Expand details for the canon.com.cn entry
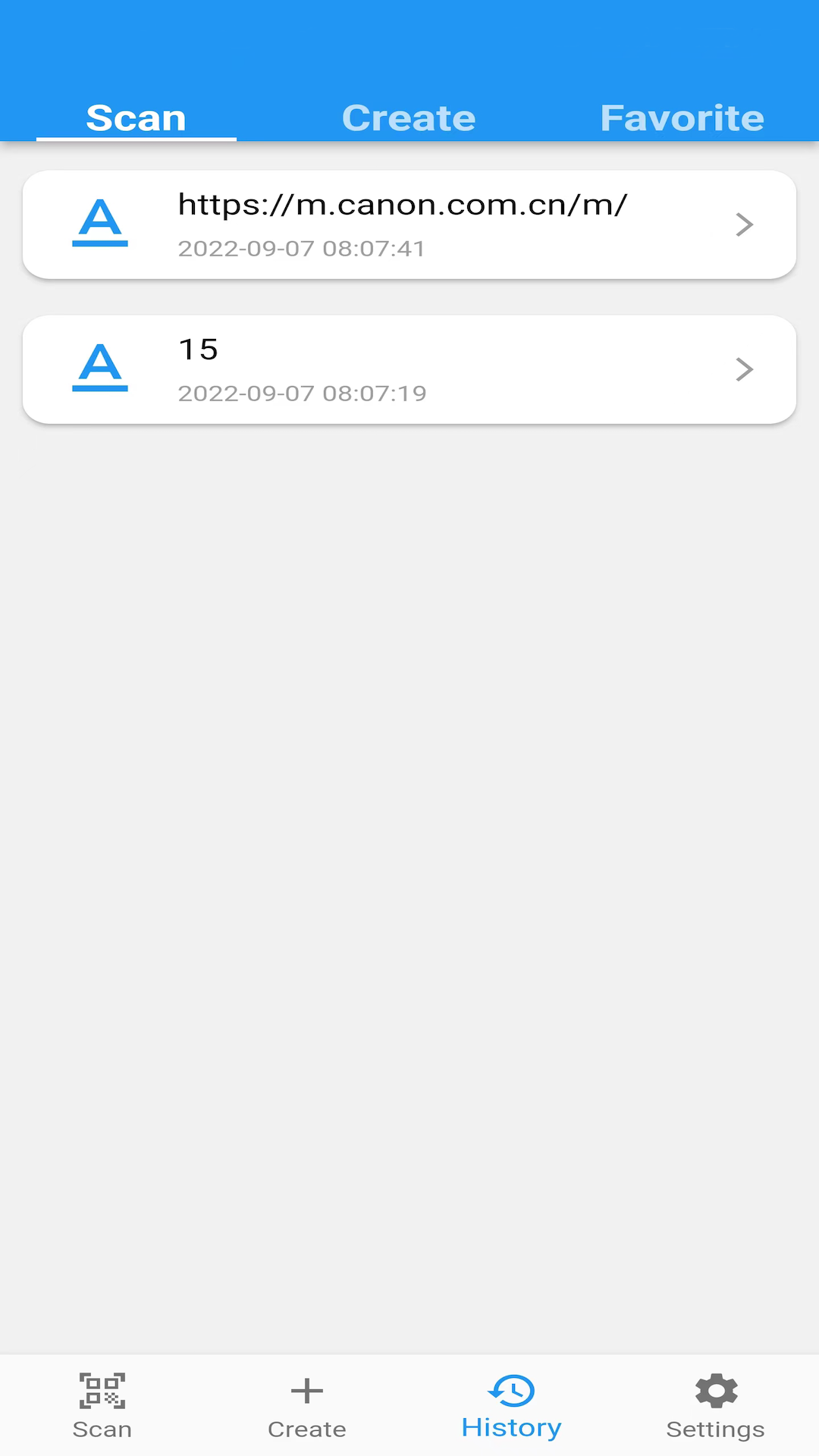This screenshot has width=819, height=1456. point(744,224)
